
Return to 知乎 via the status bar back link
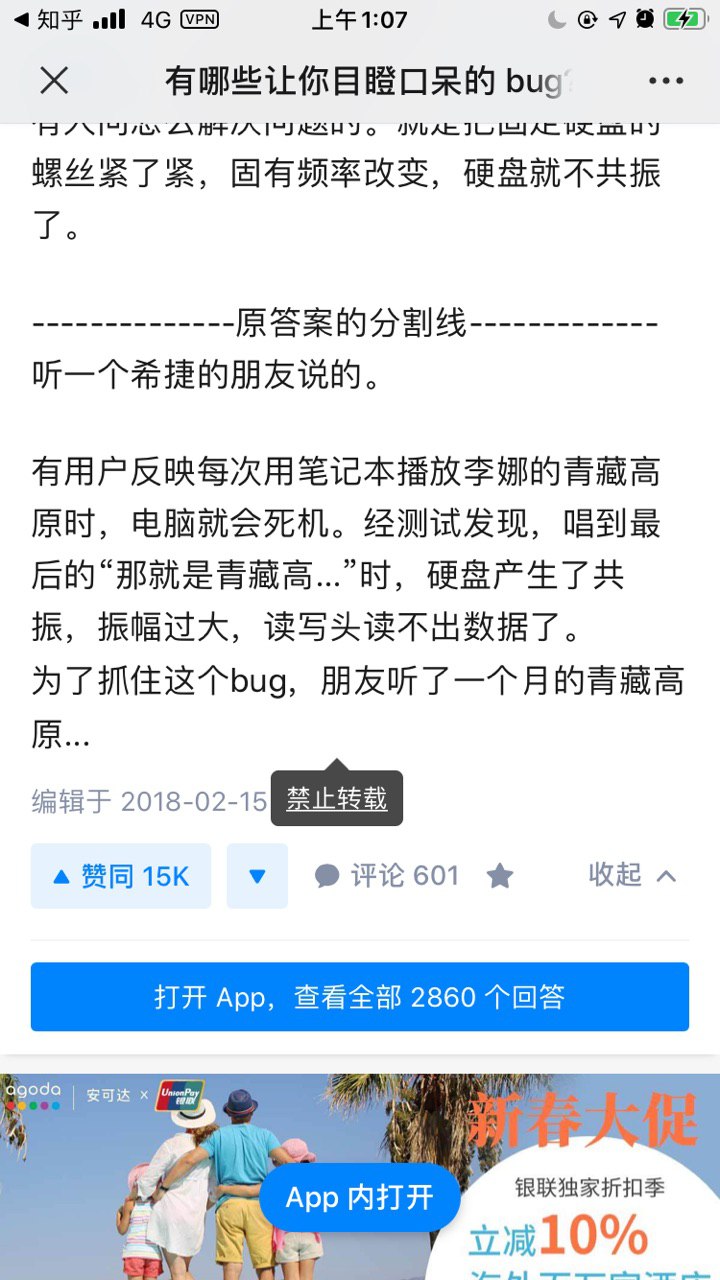[x=48, y=19]
